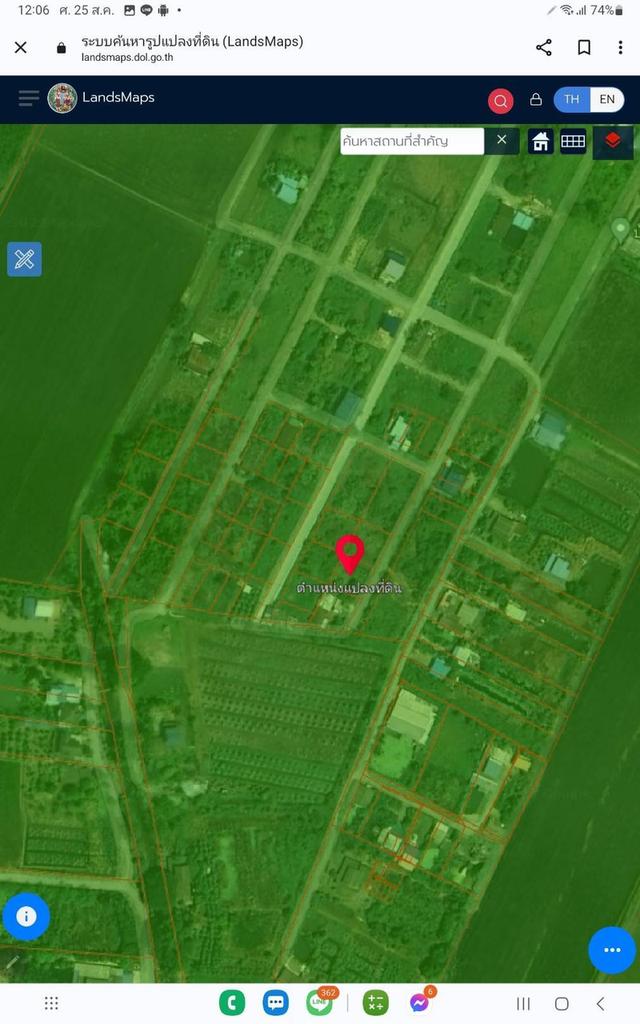The height and width of the screenshot is (1024, 640).
Task: Switch language to TH
Action: click(x=571, y=99)
